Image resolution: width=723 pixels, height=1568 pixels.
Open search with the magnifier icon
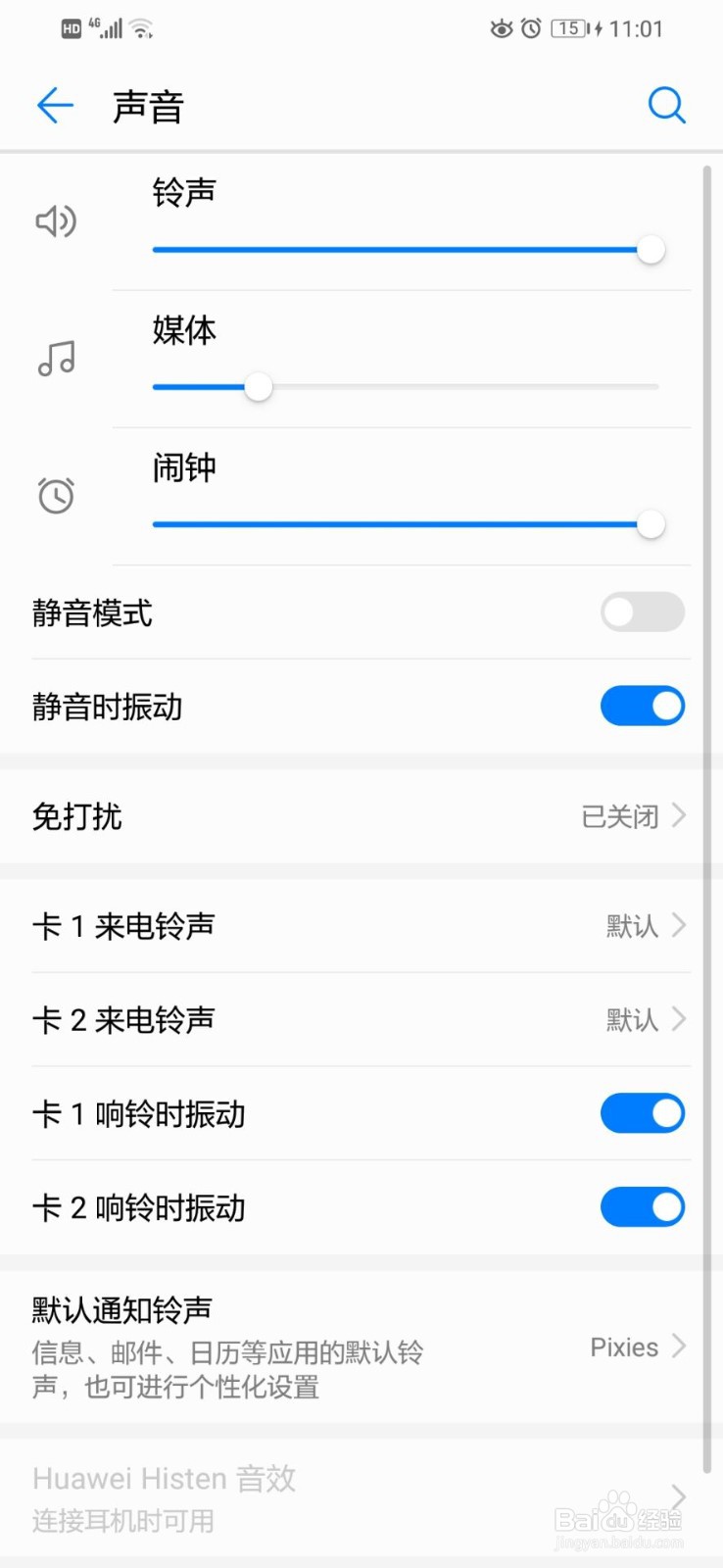pos(667,105)
